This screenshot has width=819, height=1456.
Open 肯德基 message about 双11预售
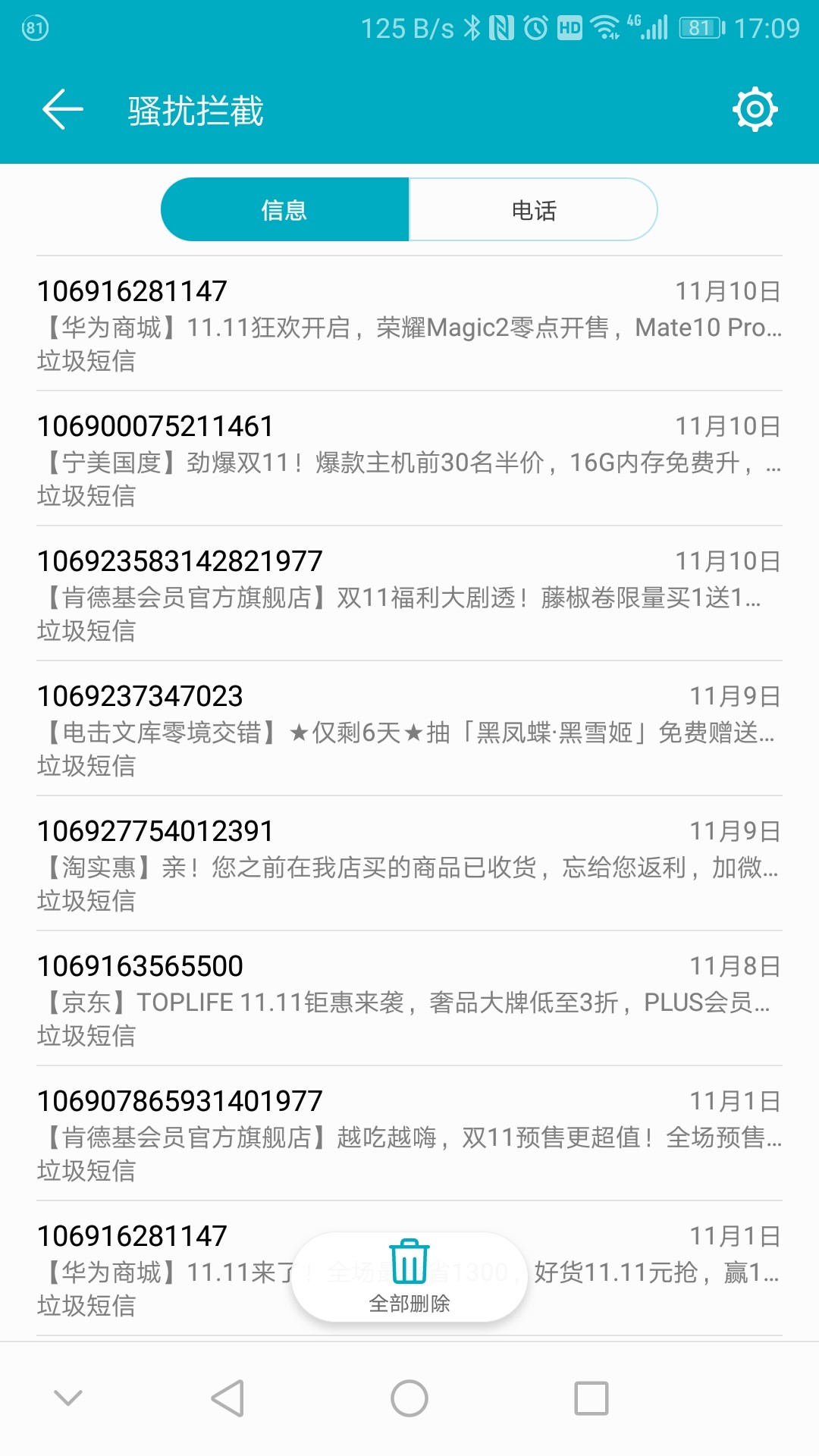409,1134
